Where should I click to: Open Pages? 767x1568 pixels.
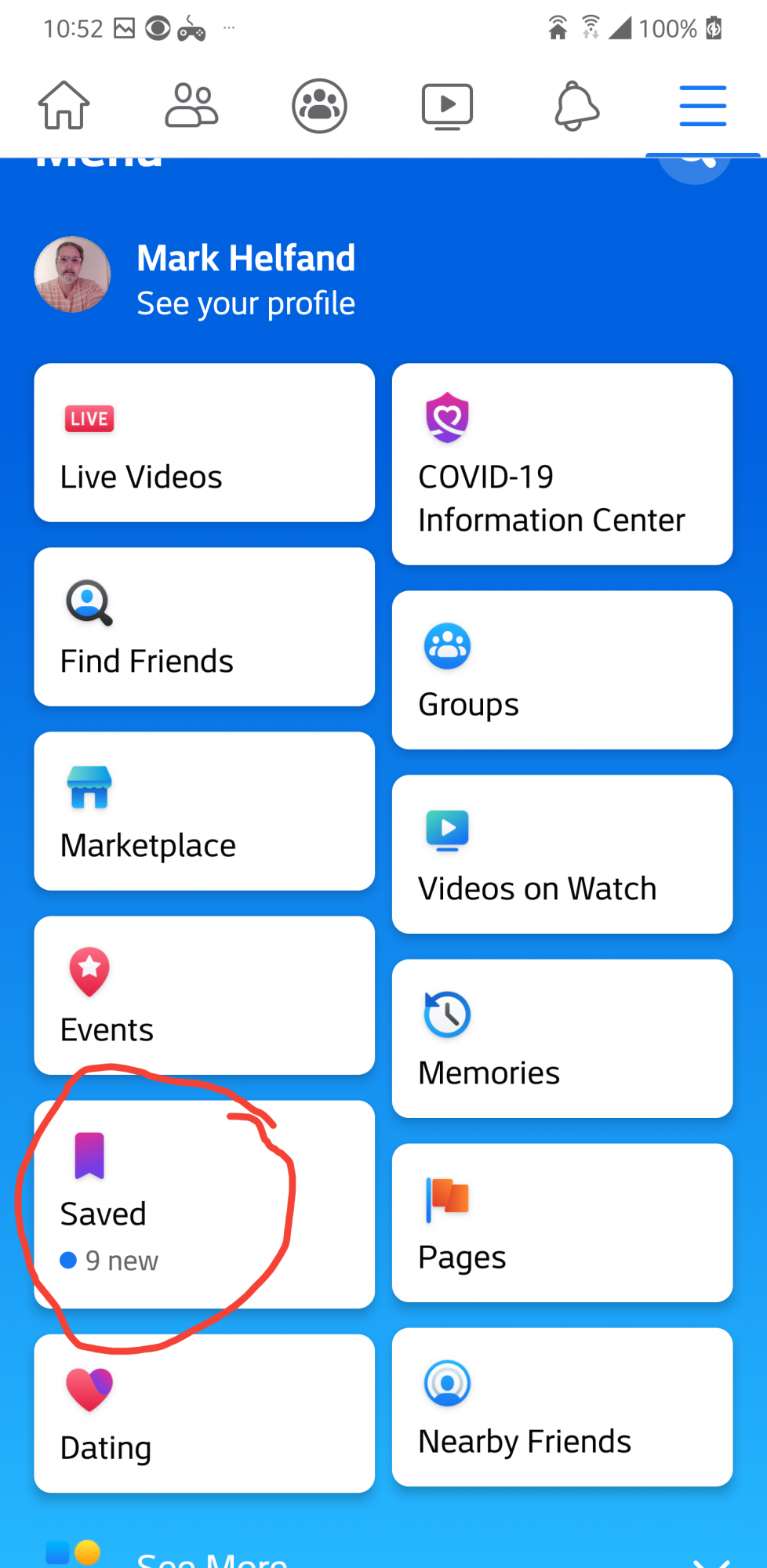coord(562,1223)
